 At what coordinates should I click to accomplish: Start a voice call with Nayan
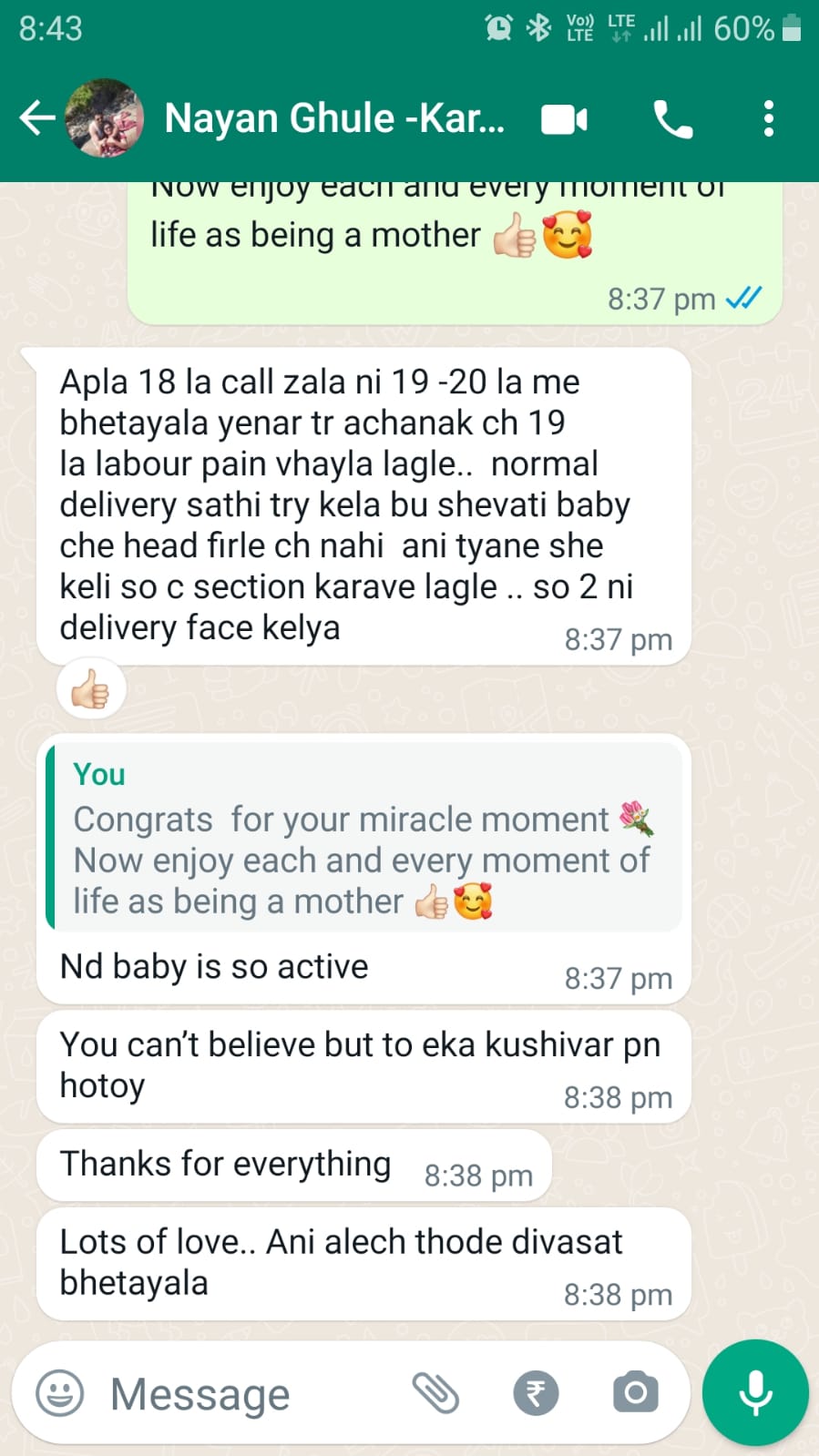(x=672, y=119)
